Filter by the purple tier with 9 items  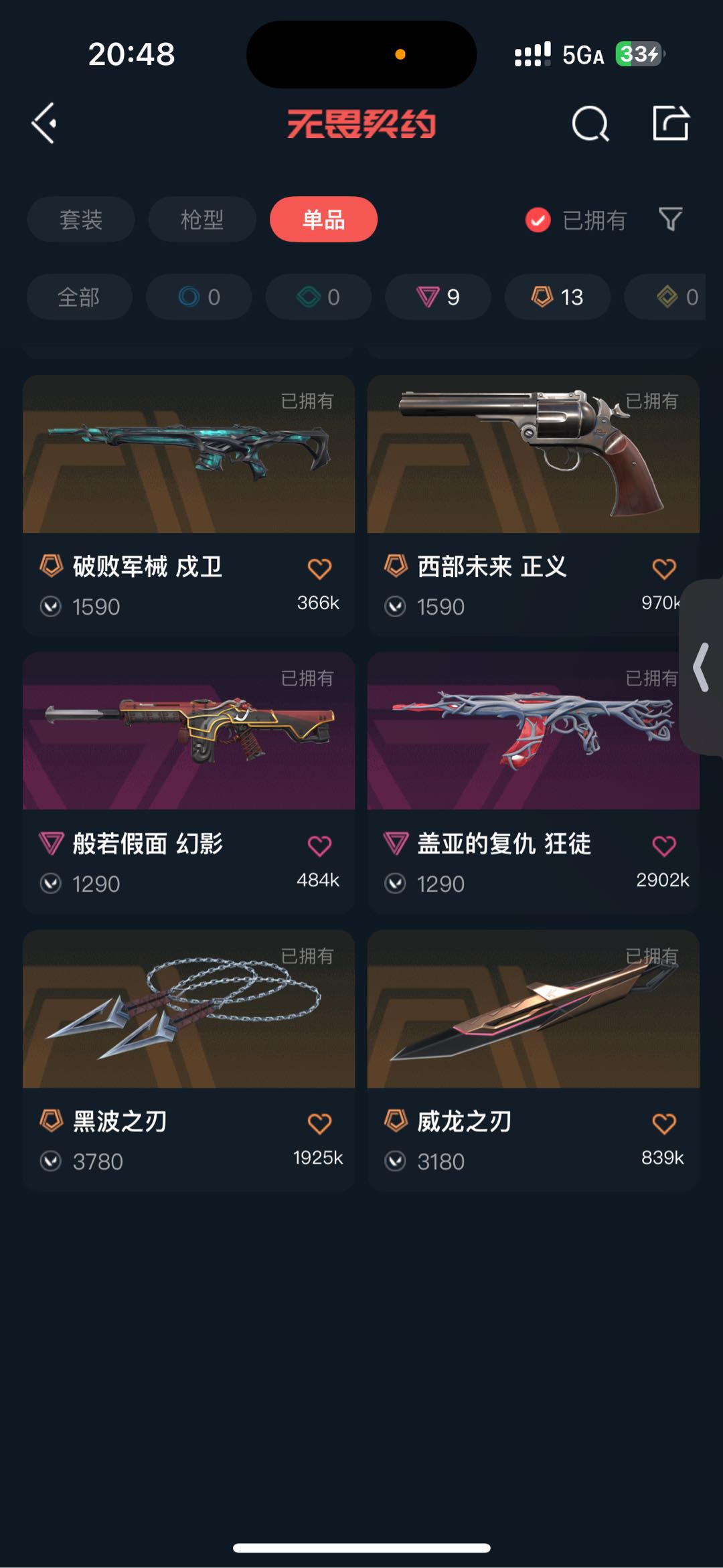click(x=438, y=297)
